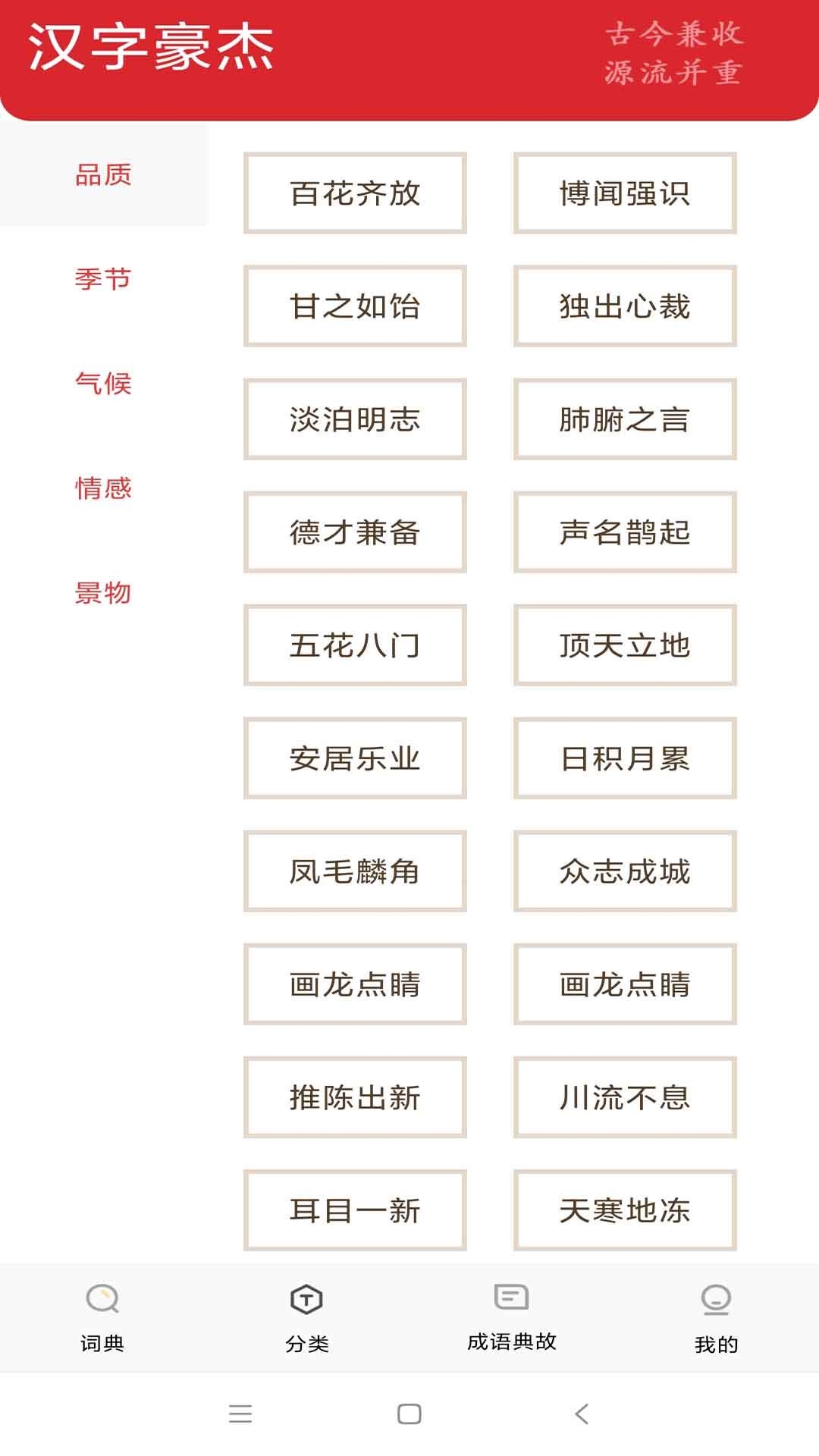The height and width of the screenshot is (1456, 819).
Task: View the idiom 日积月累
Action: coord(625,758)
